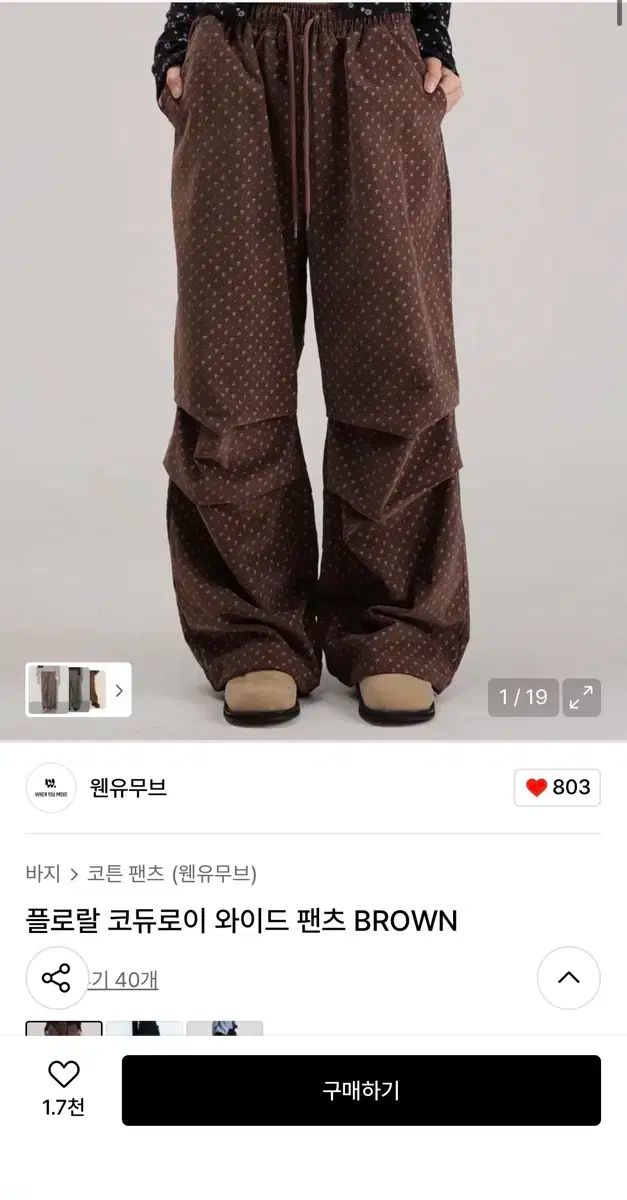This screenshot has height=1200, width=627.
Task: Open the 웬유무브 brand page
Action: click(127, 788)
